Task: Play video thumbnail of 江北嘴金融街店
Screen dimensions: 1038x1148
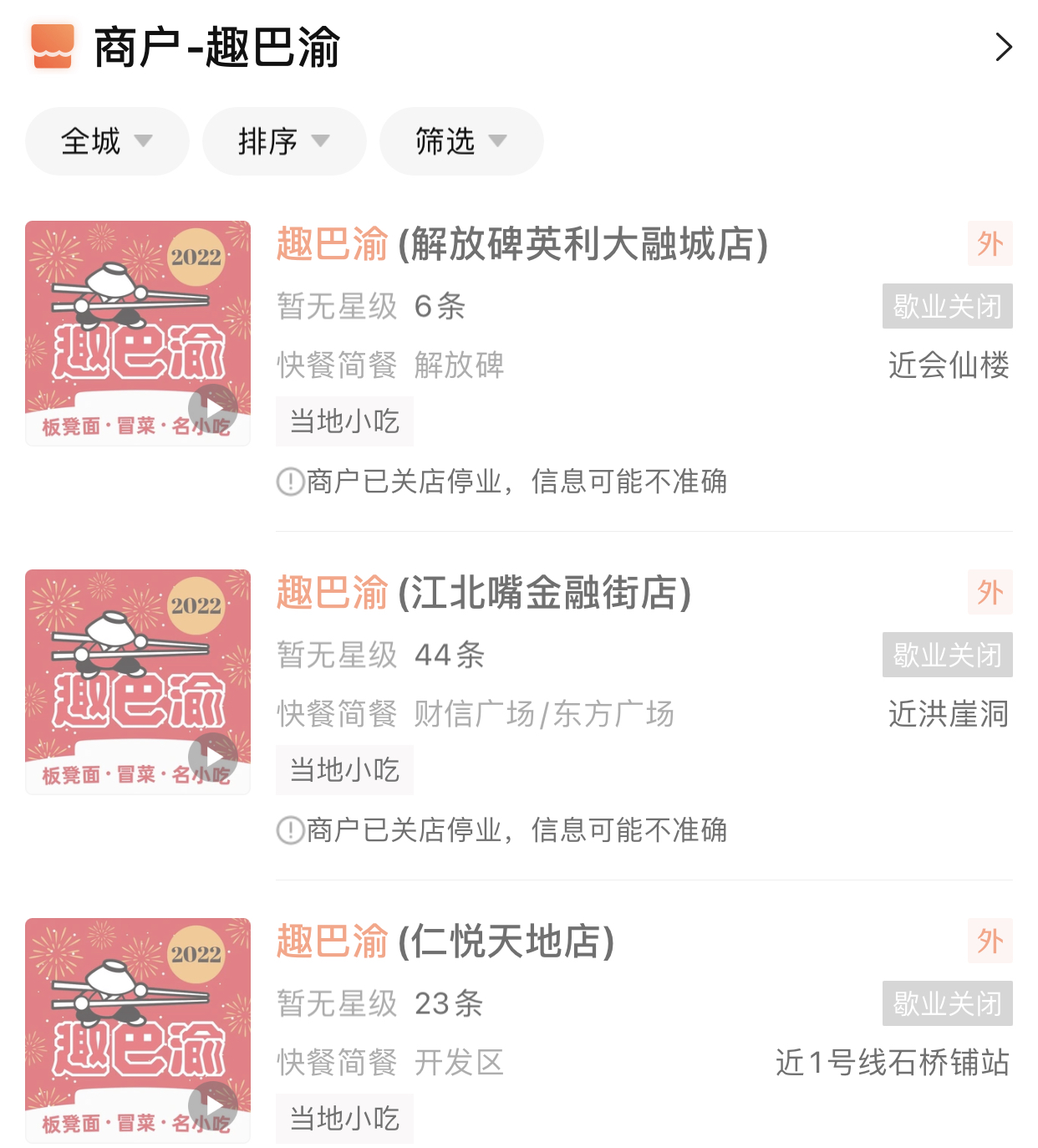Action: click(x=212, y=758)
